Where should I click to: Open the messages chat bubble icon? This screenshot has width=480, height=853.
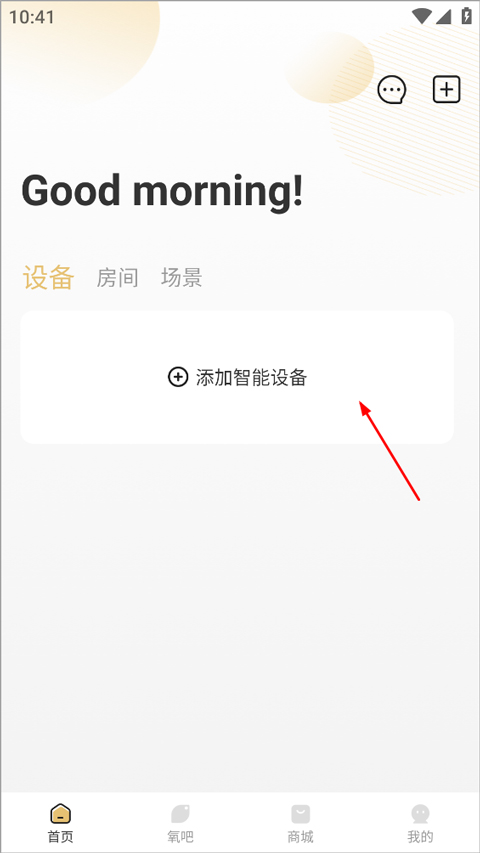[x=392, y=90]
